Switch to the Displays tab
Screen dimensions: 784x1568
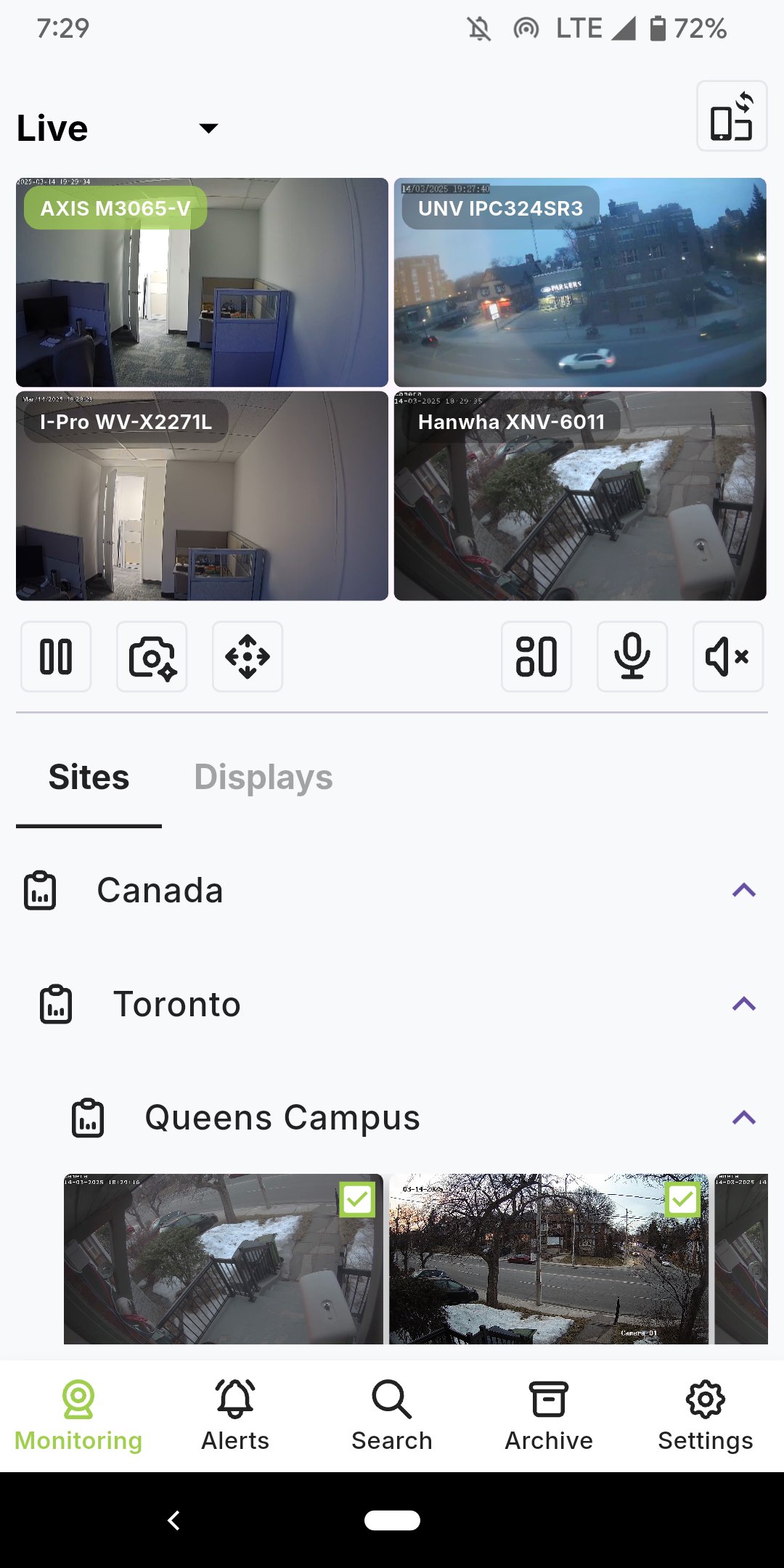pyautogui.click(x=263, y=777)
